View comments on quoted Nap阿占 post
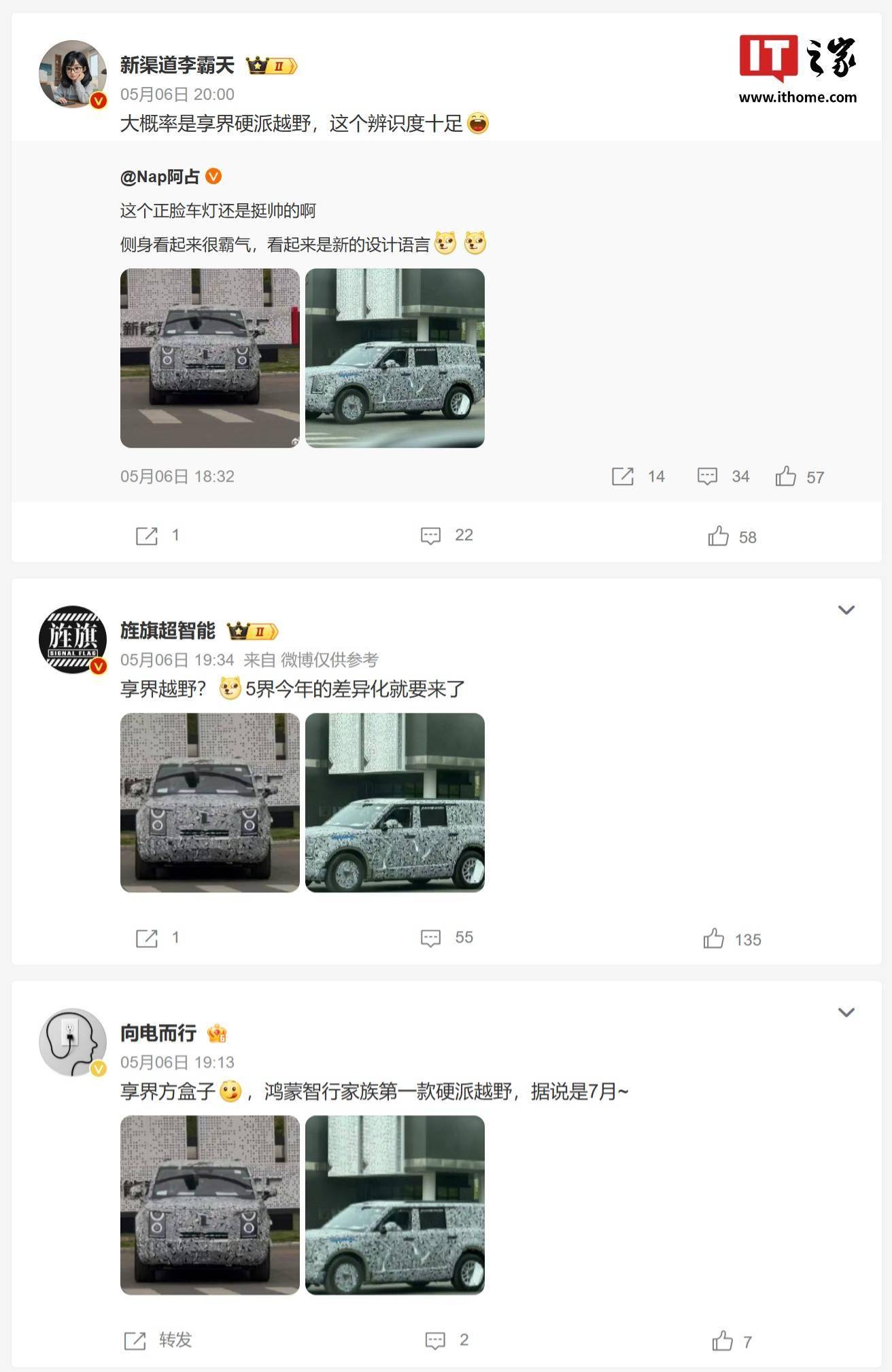The image size is (892, 1372). coord(723,476)
